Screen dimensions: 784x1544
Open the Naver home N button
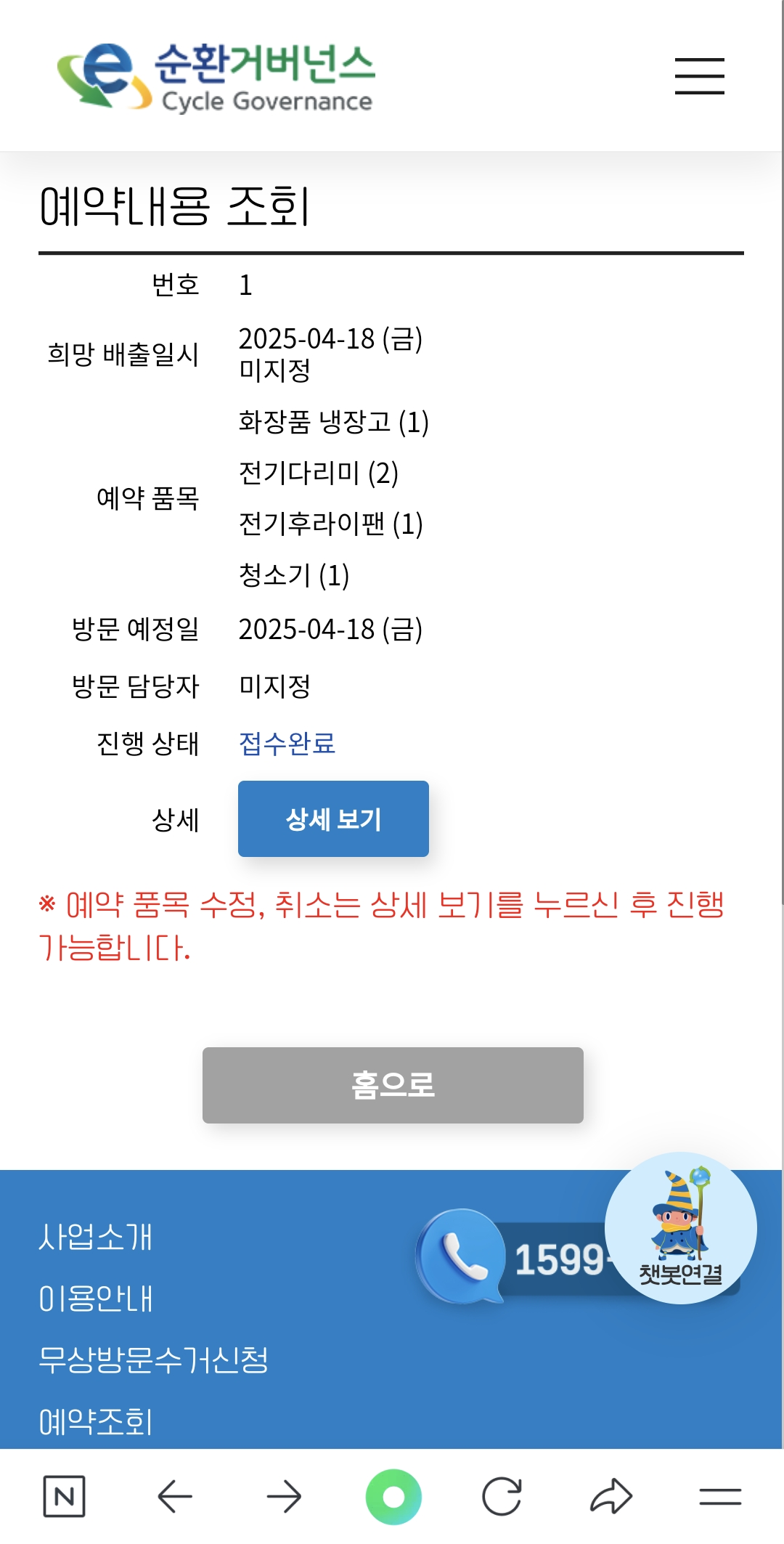coord(65,1496)
